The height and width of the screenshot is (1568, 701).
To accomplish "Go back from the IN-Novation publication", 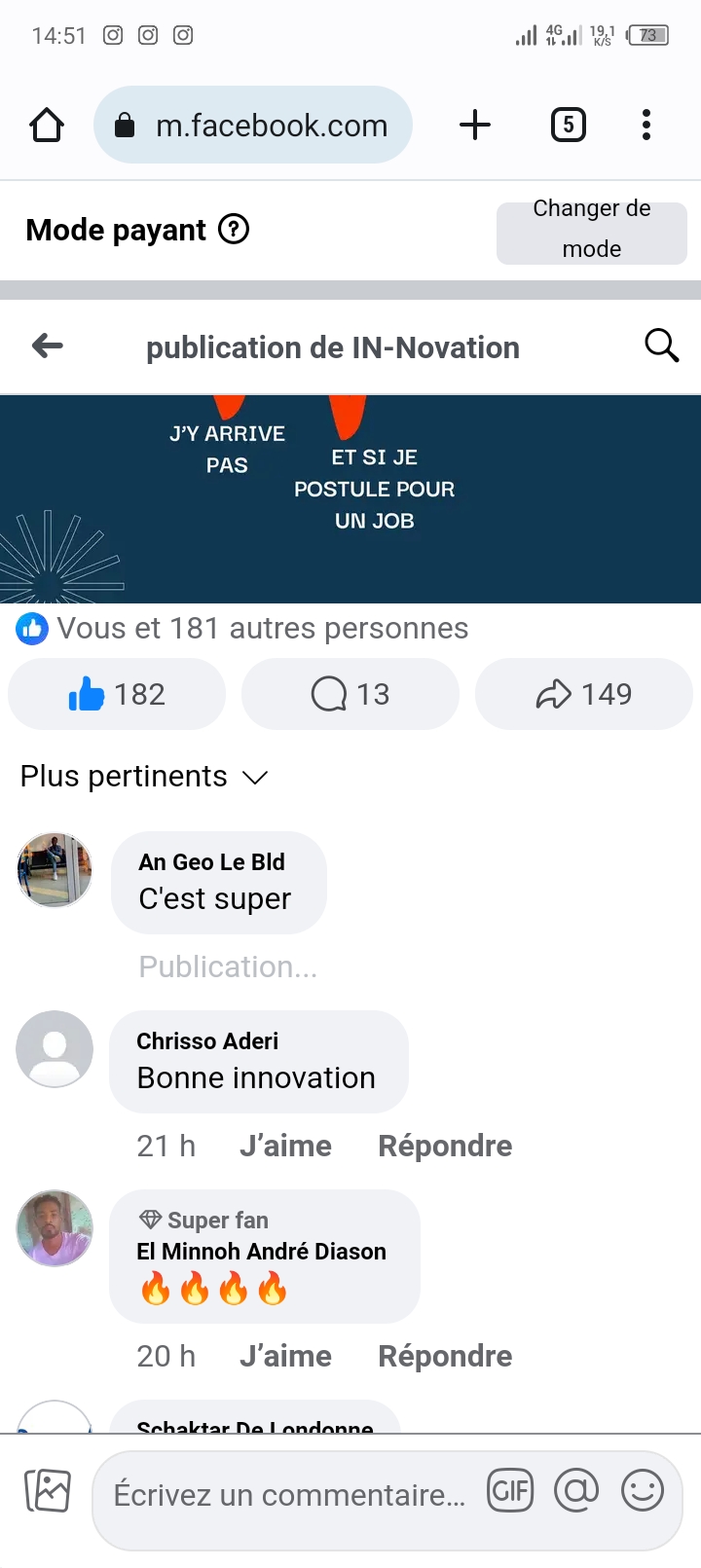I will [x=47, y=346].
